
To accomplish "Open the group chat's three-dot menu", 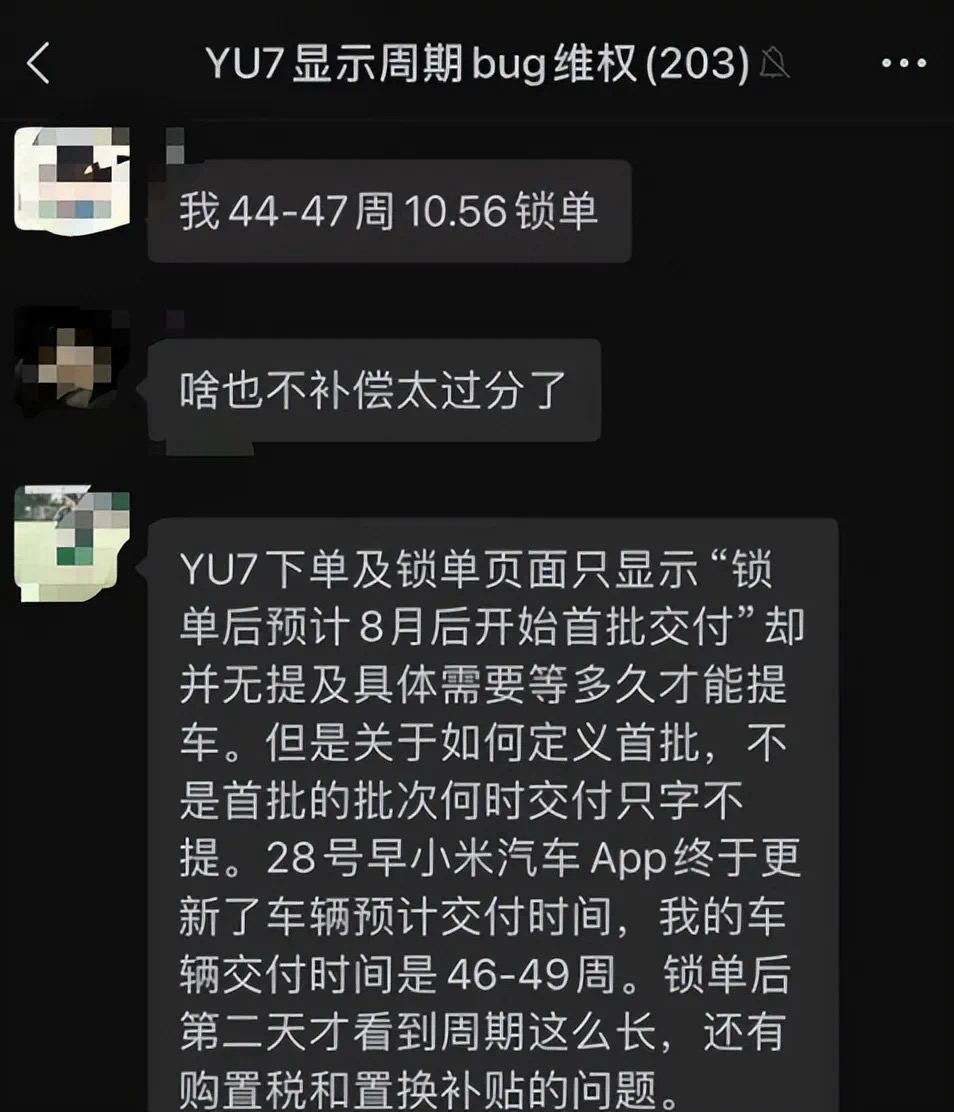I will [x=904, y=65].
